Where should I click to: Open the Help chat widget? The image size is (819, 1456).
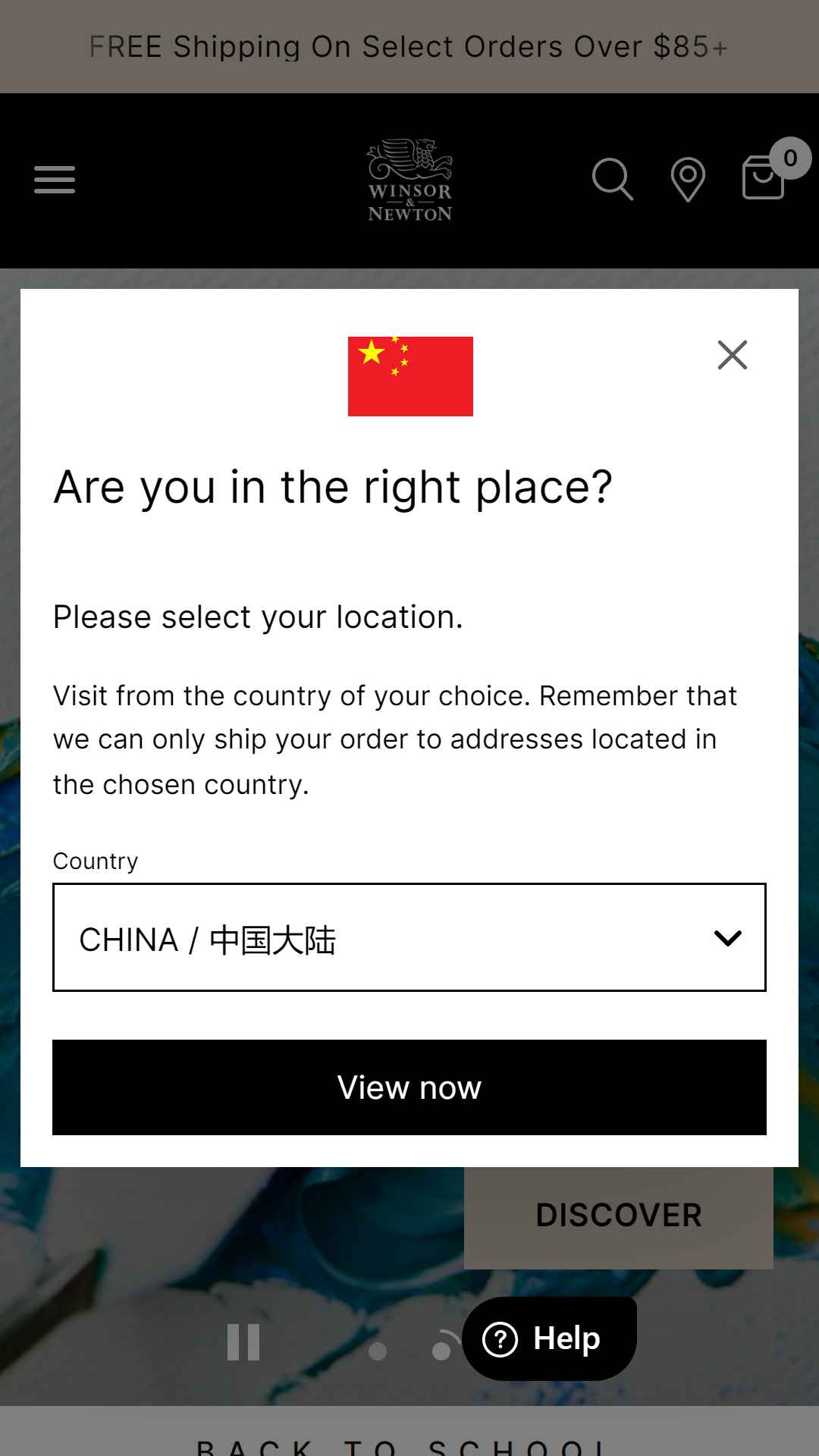click(x=549, y=1338)
